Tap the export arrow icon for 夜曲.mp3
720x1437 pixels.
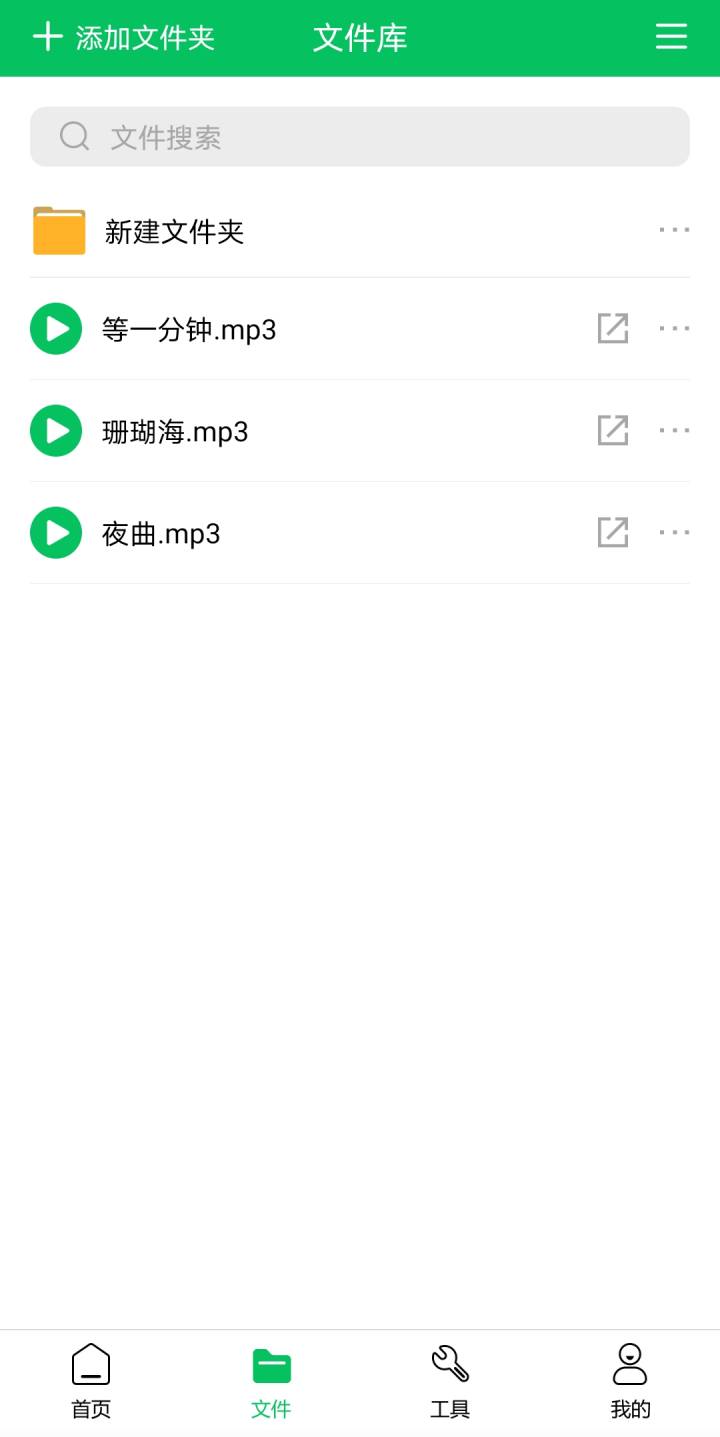click(613, 532)
